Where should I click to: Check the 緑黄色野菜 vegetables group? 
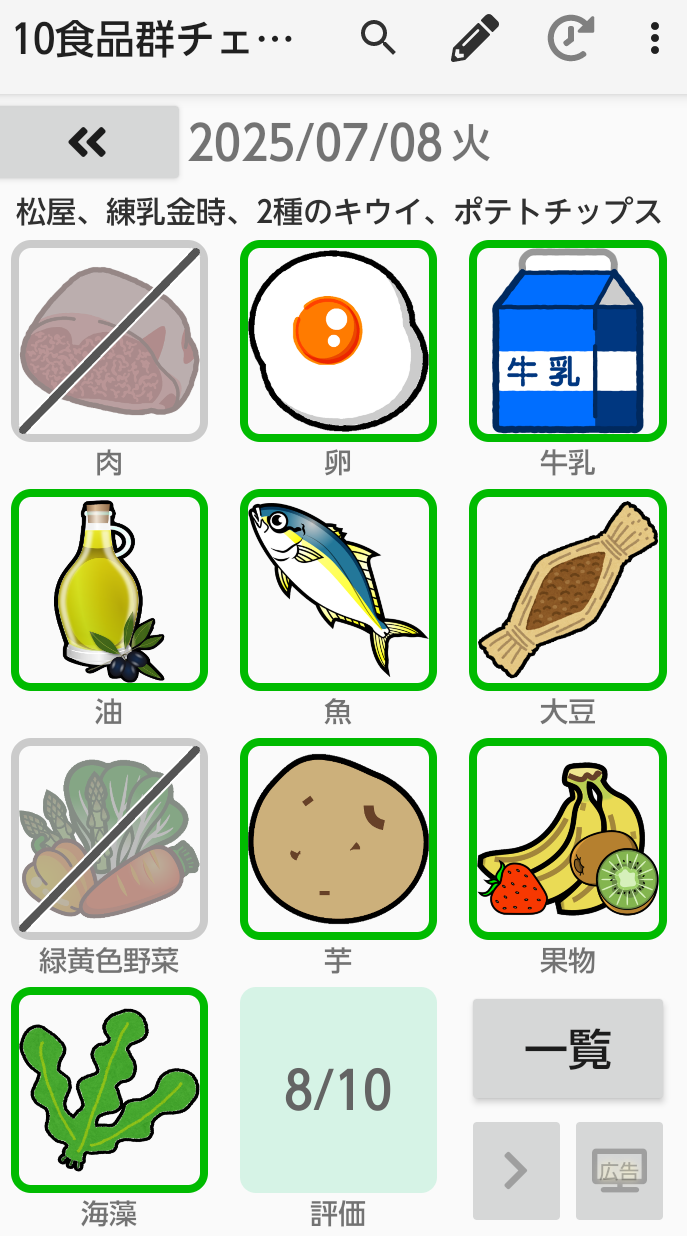coord(109,839)
